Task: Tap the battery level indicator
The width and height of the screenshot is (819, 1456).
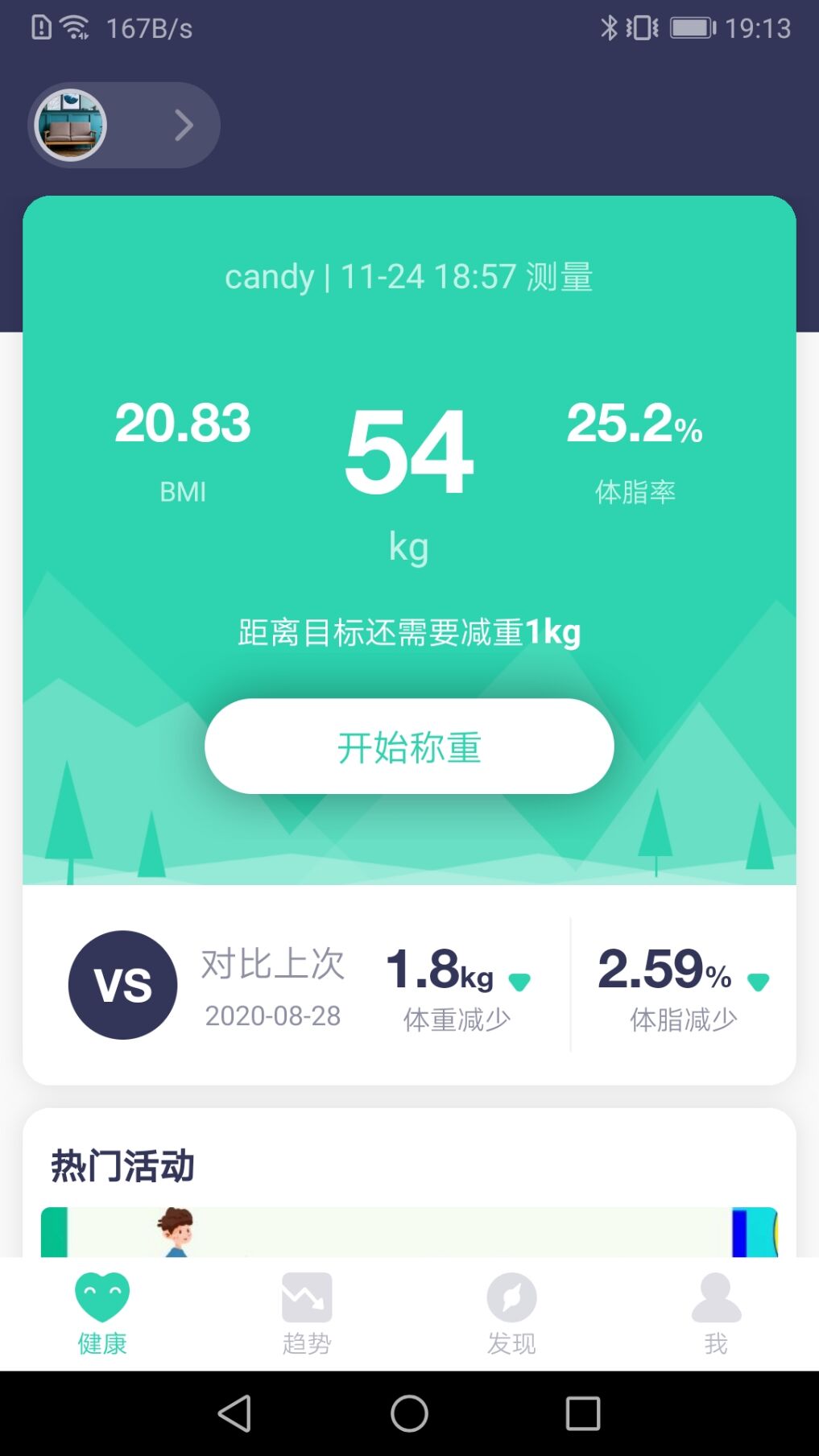Action: coord(690,26)
